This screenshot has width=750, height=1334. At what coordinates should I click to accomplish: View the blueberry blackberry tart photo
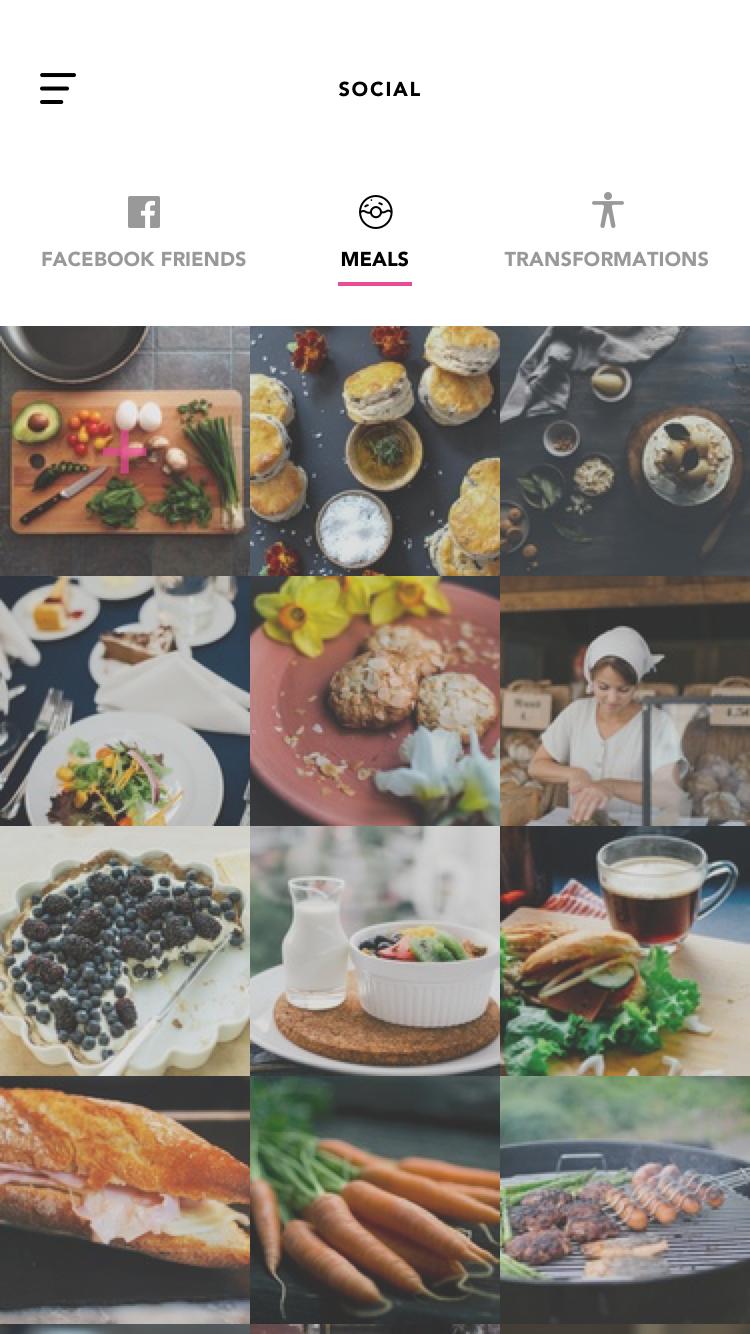click(124, 950)
